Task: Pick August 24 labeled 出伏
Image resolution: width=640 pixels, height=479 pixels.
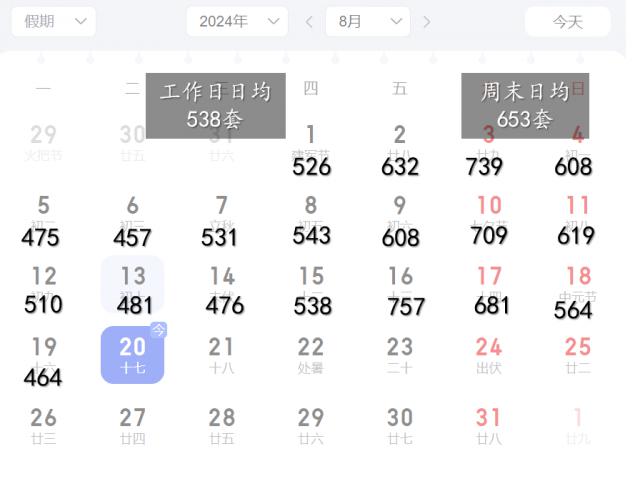Action: 489,355
